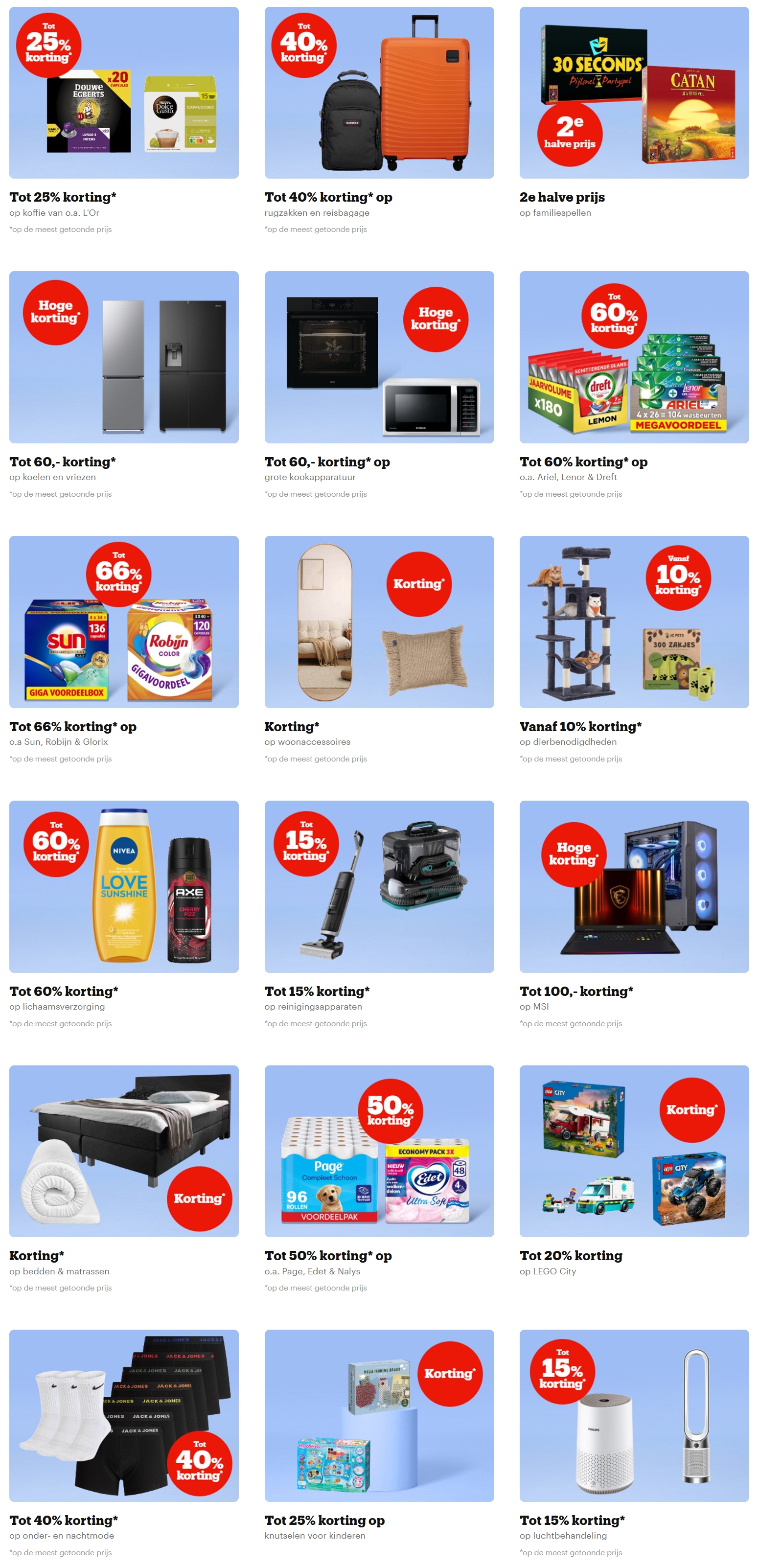759x1568 pixels.
Task: Select the Page, Edet & Nalys deal
Action: click(x=379, y=1151)
